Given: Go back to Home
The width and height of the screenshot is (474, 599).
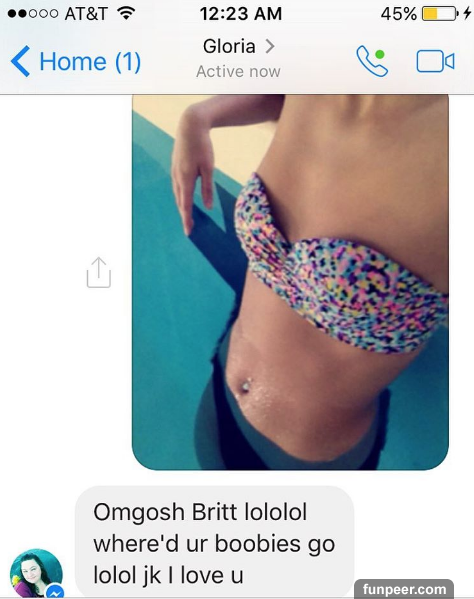Looking at the screenshot, I should (x=76, y=62).
